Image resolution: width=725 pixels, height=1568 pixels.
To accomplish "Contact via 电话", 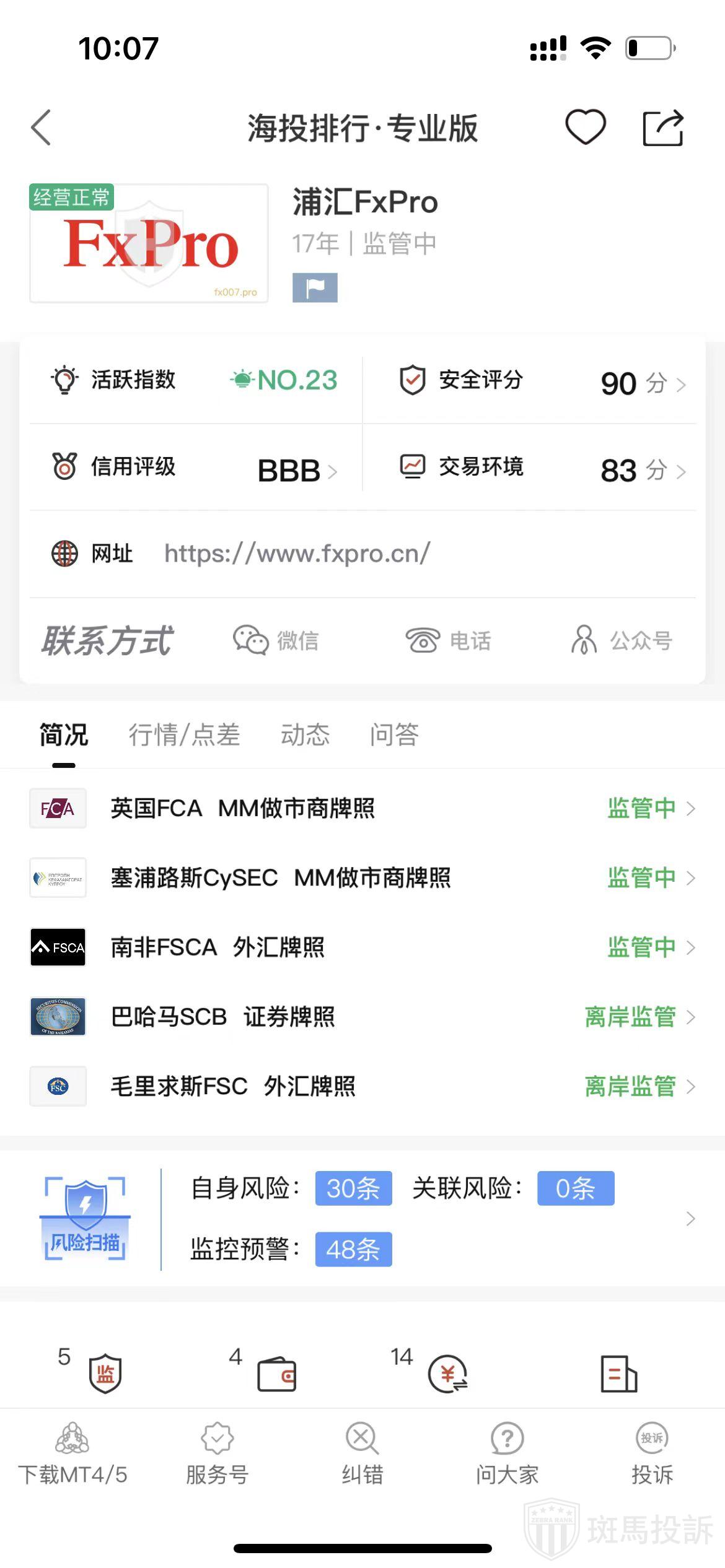I will pos(448,640).
